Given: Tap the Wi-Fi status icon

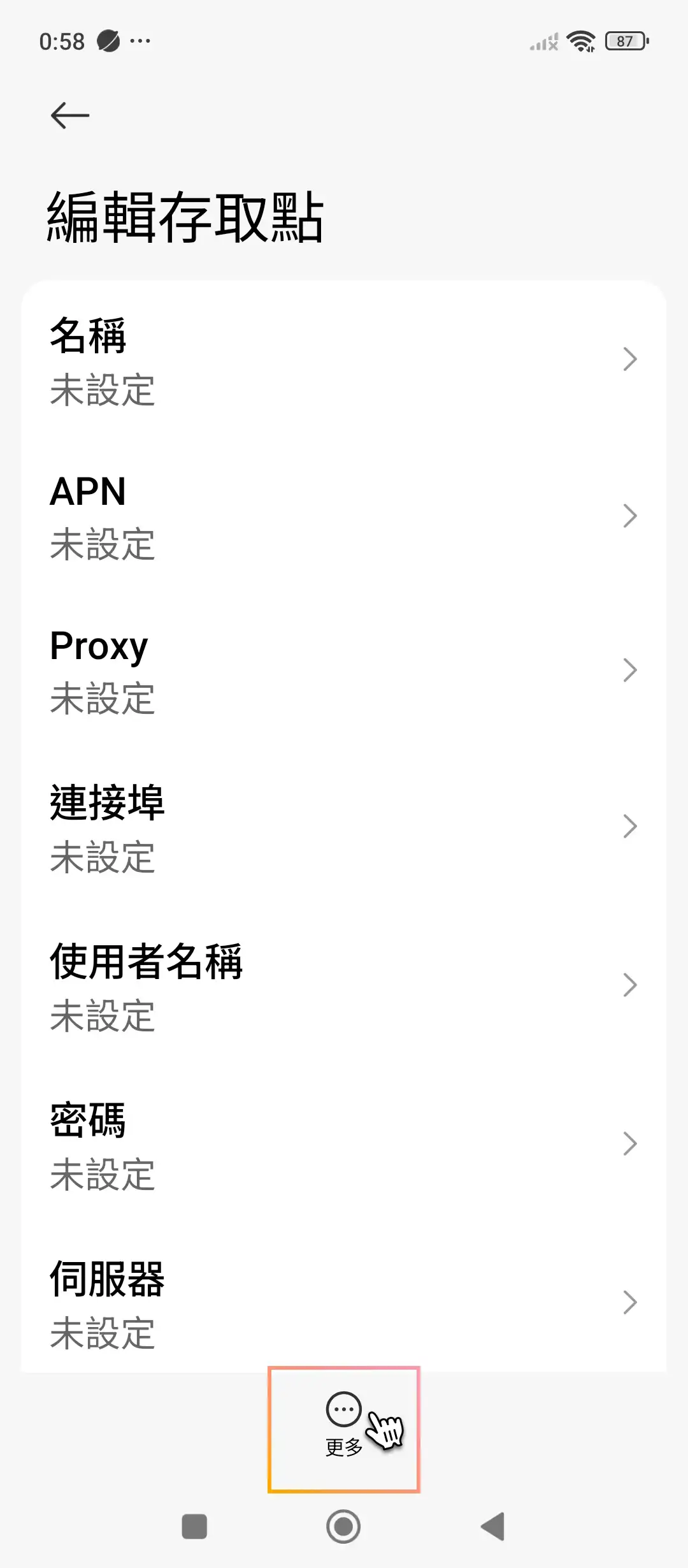Looking at the screenshot, I should click(x=580, y=41).
